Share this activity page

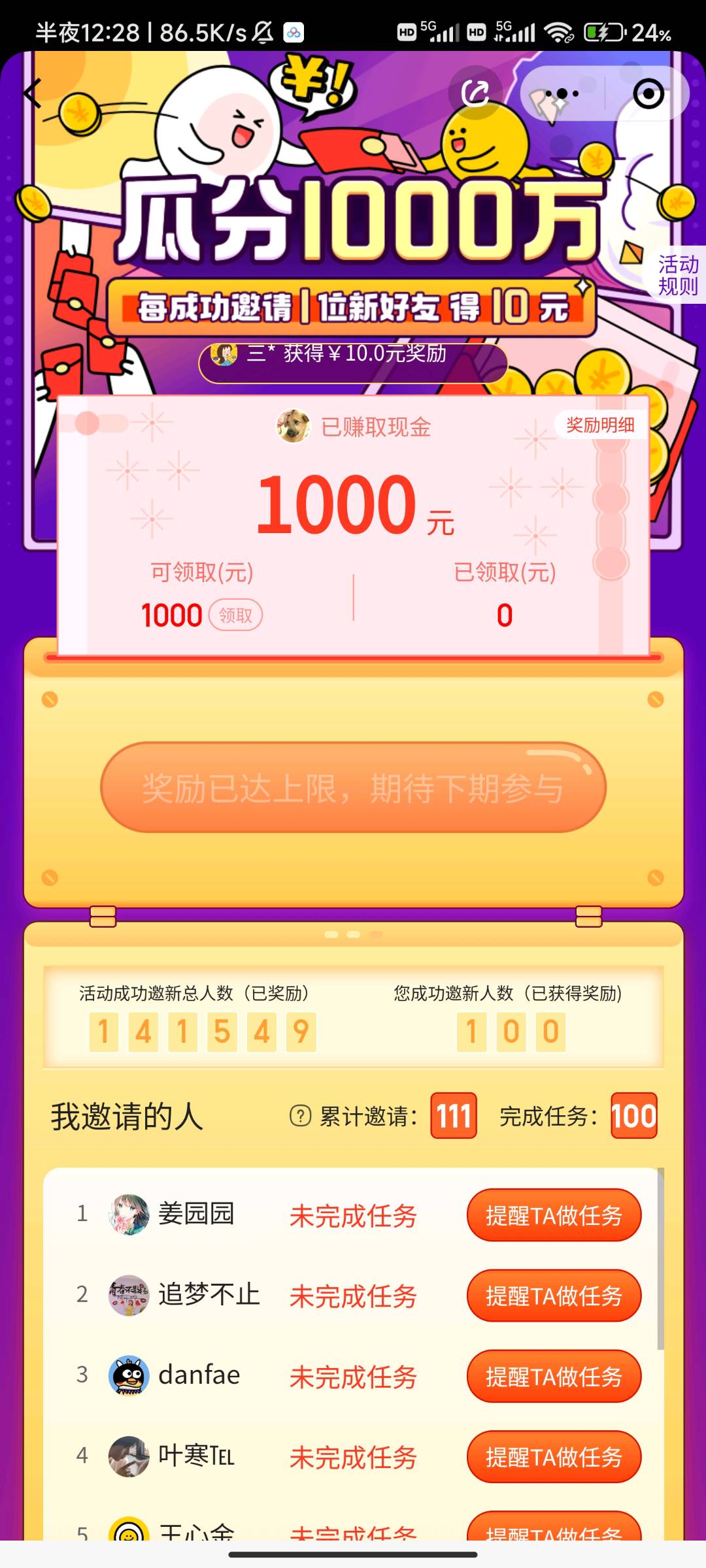(475, 93)
